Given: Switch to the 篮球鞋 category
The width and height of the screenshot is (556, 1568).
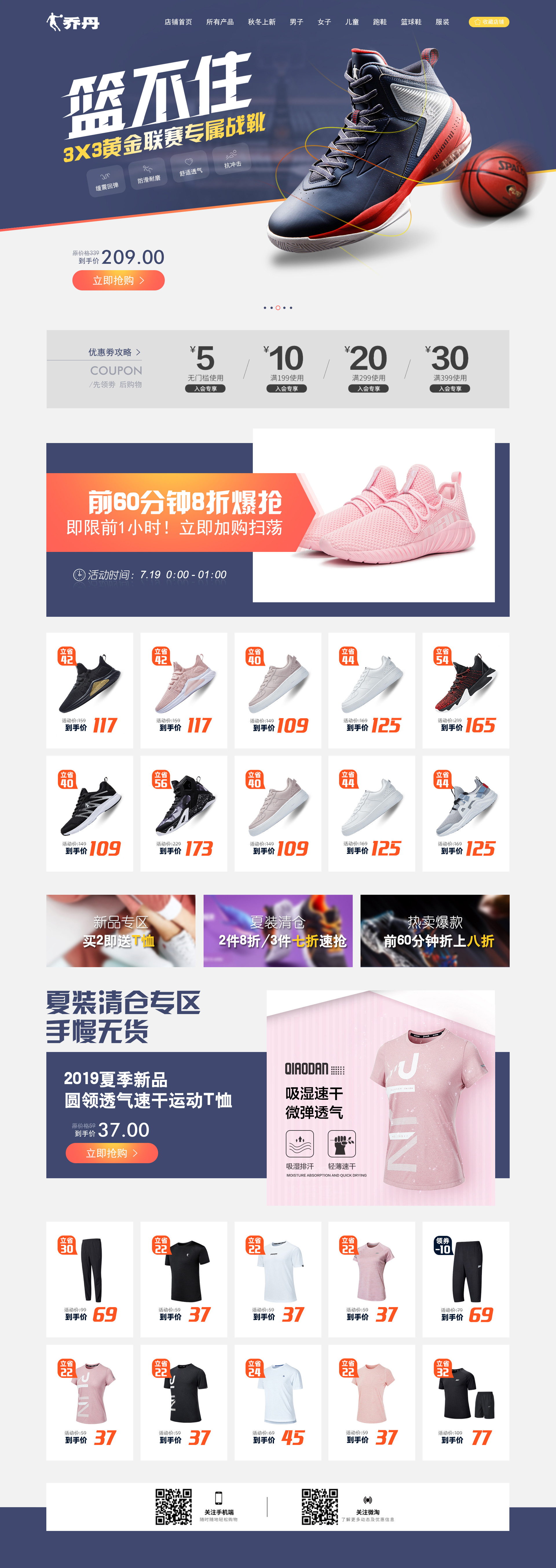Looking at the screenshot, I should click(410, 22).
